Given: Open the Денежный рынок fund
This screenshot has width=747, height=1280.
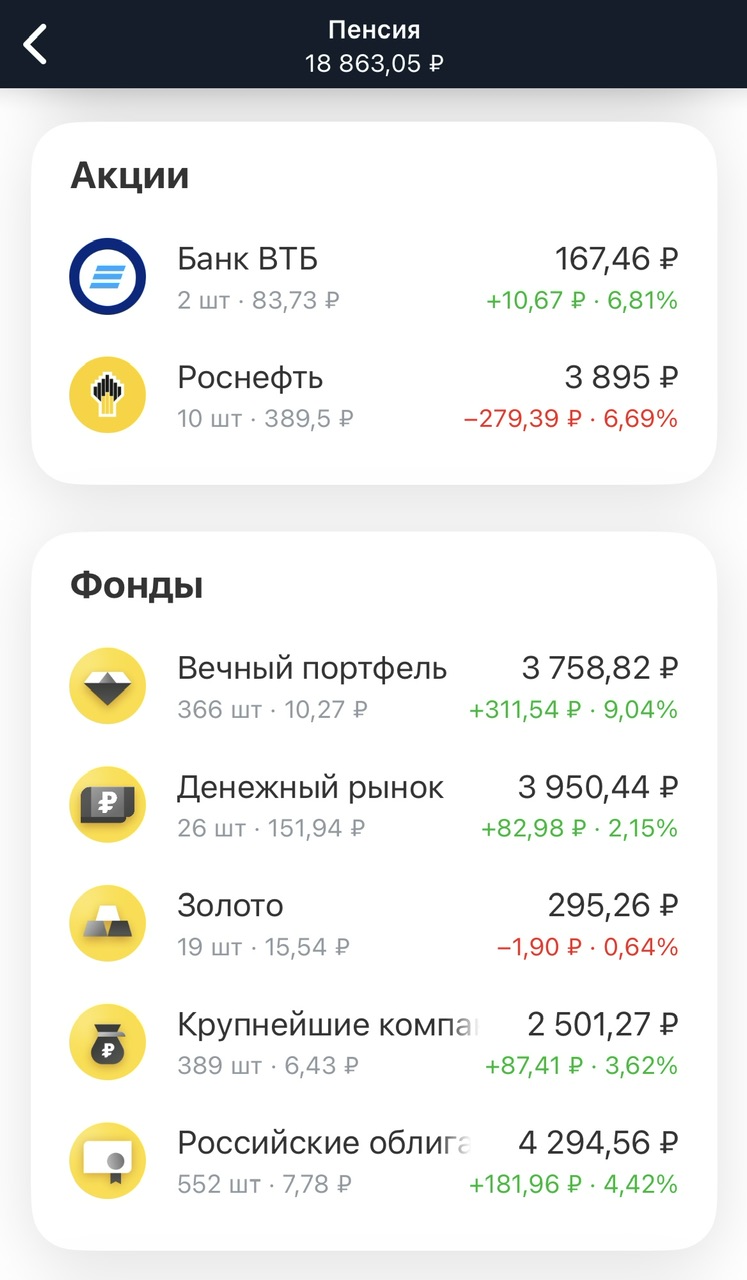Looking at the screenshot, I should [x=373, y=805].
